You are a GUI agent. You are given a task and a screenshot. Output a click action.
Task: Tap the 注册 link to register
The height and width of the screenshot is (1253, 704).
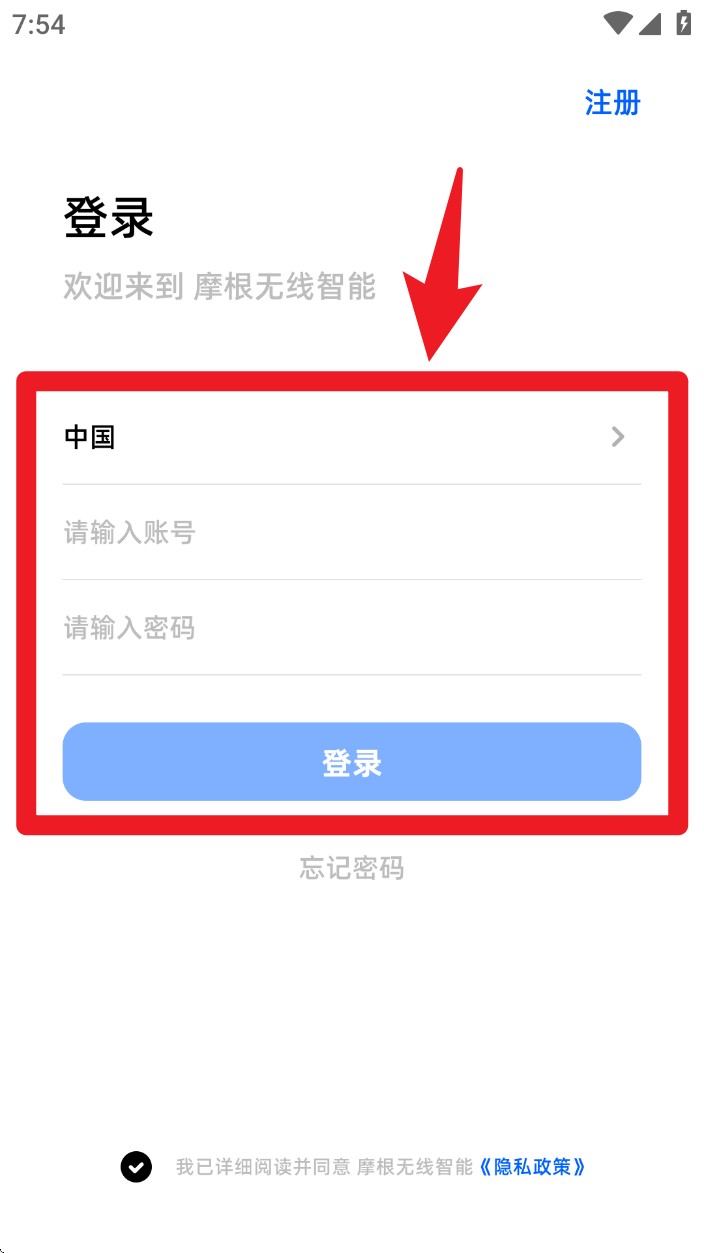point(612,103)
